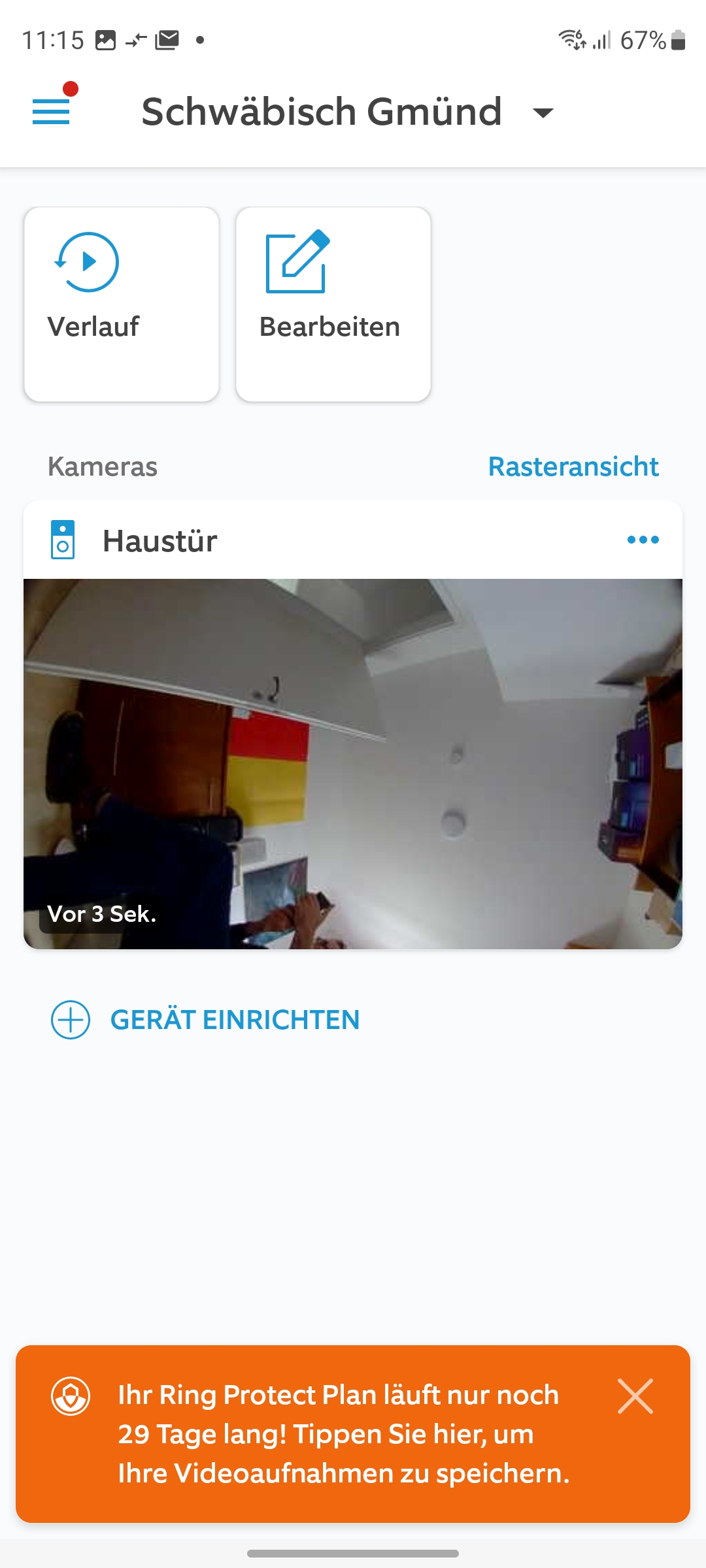
Task: Open the Verlauf history tile
Action: (122, 304)
